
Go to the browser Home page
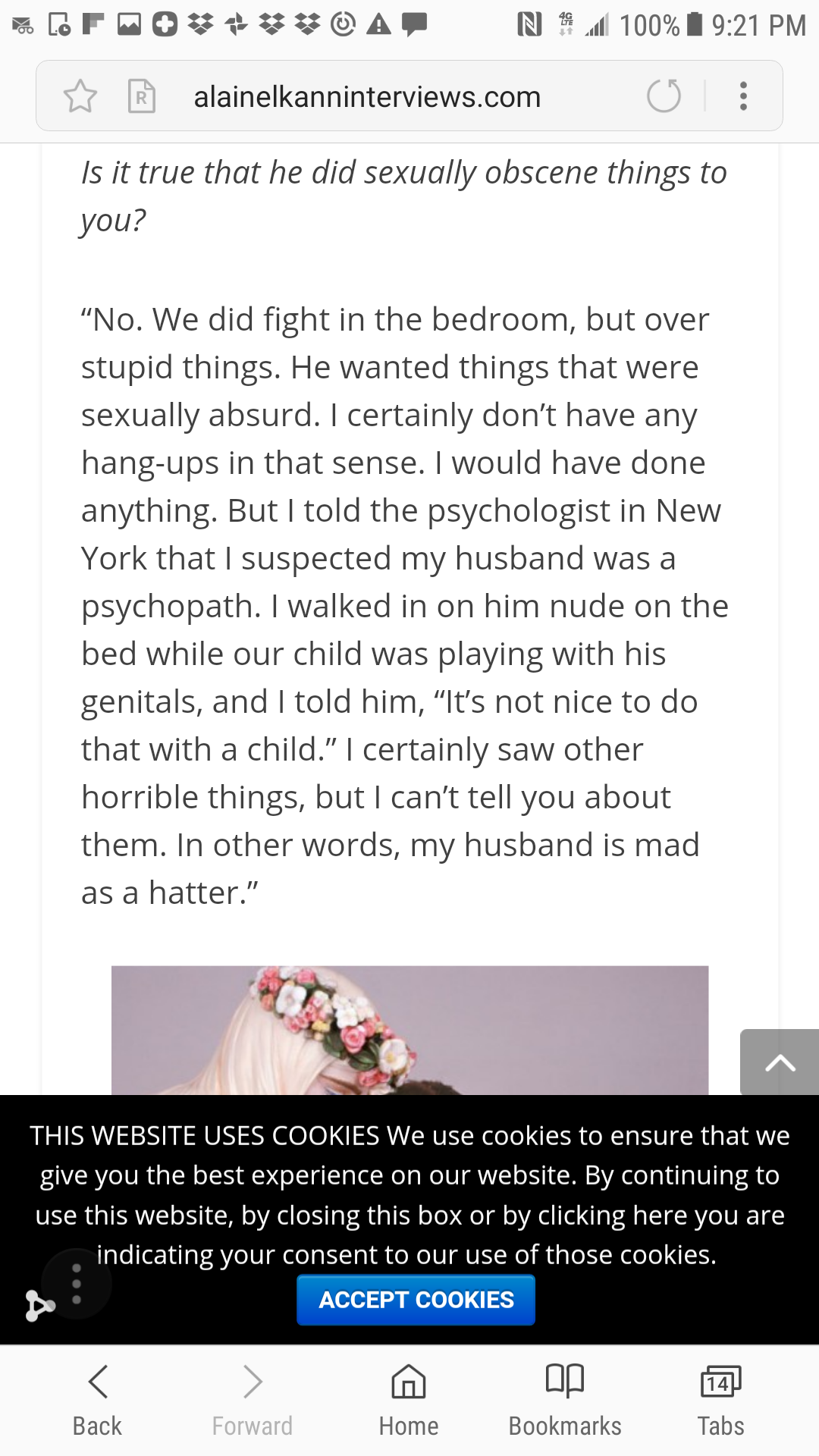point(409,1401)
